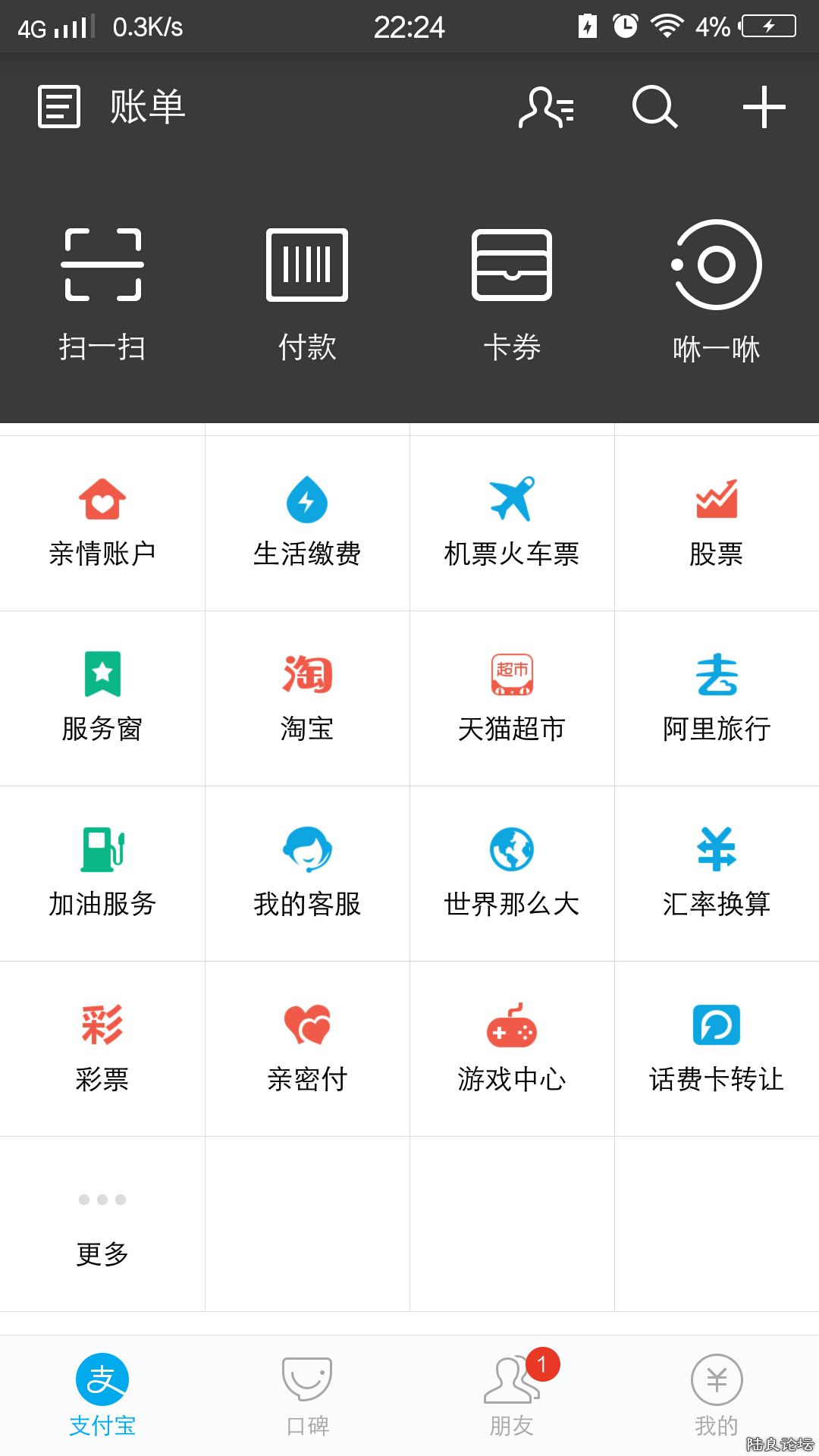The width and height of the screenshot is (819, 1456).
Task: Tap the search magnifier icon
Action: coord(654,107)
